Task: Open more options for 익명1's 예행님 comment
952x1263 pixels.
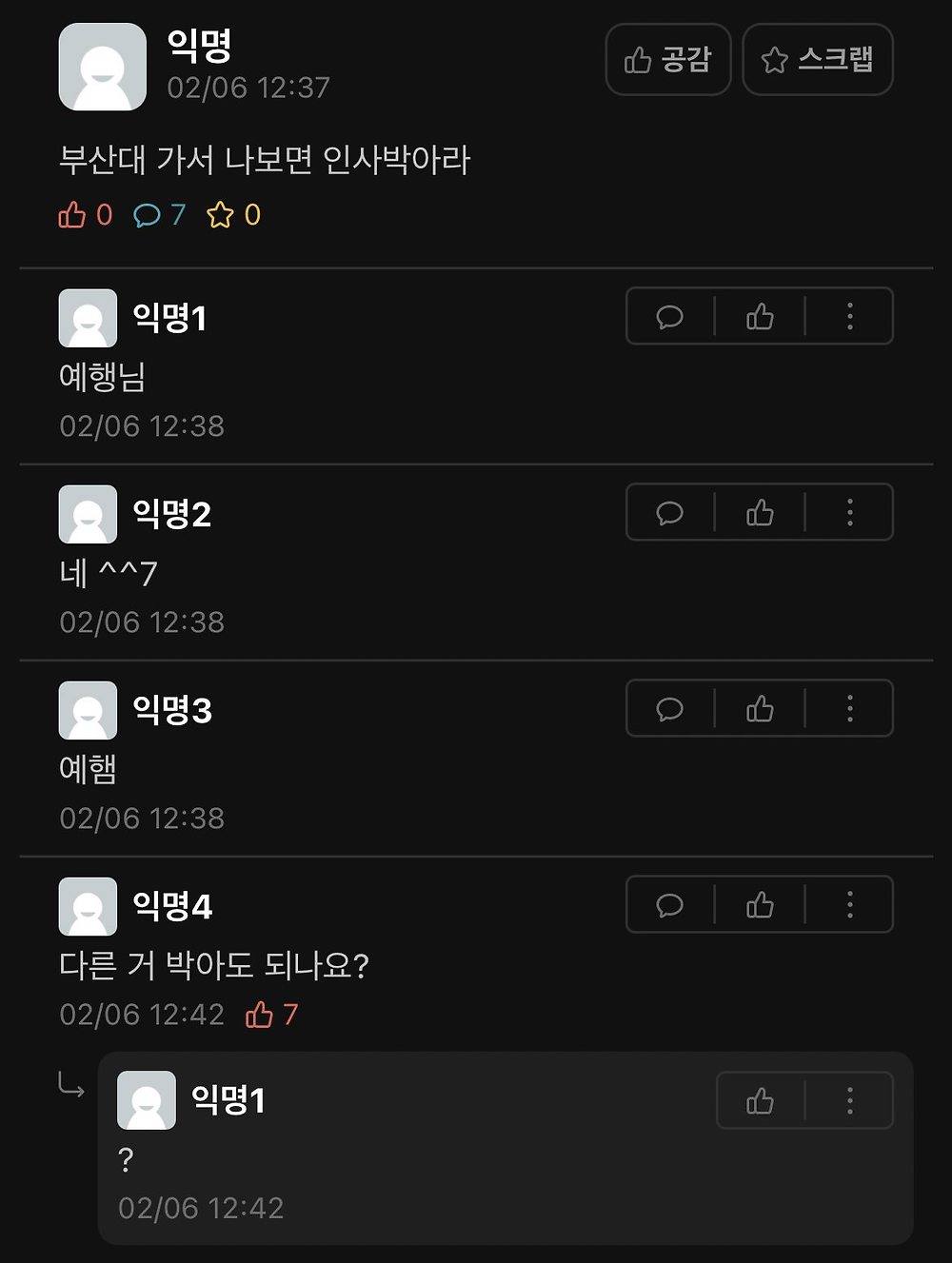Action: coord(850,316)
